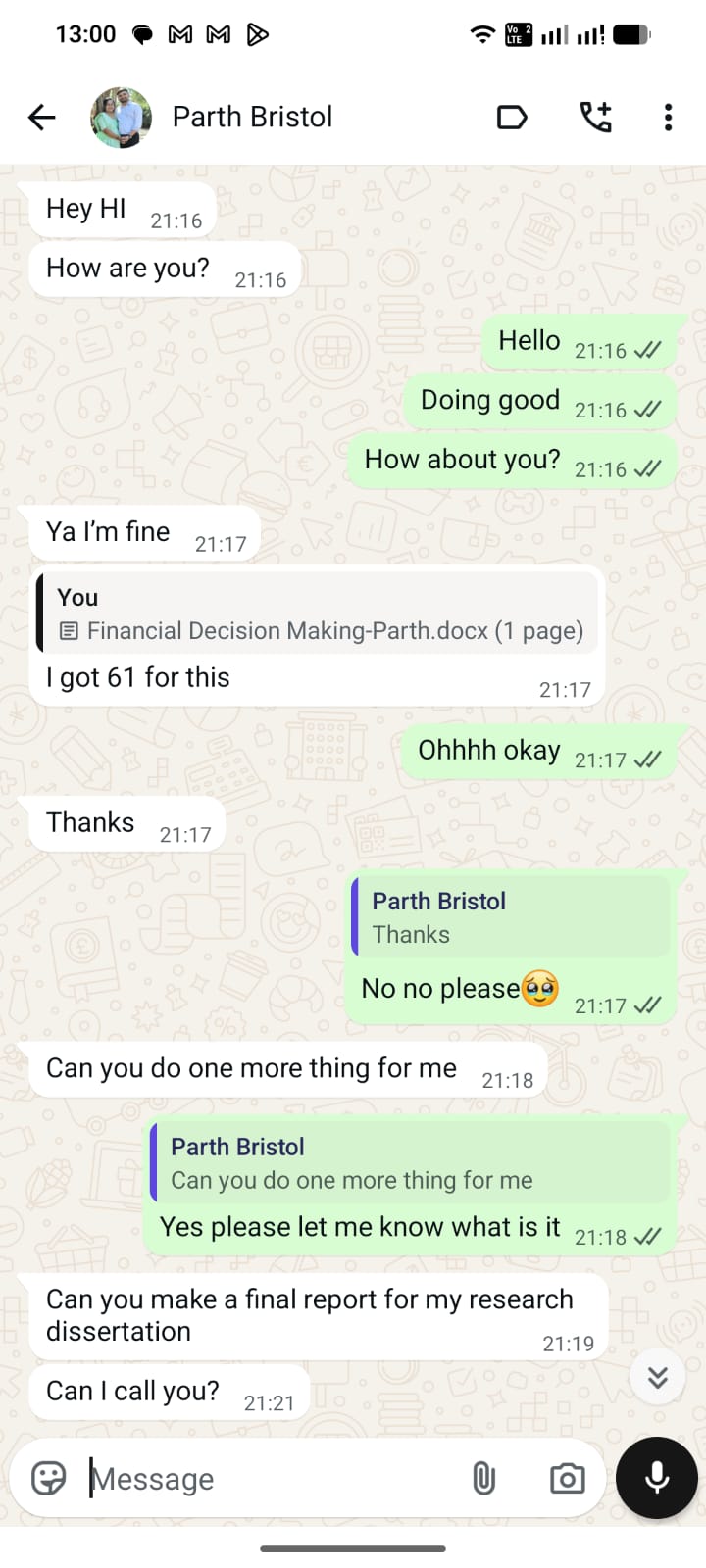The width and height of the screenshot is (706, 1568).
Task: Open Parth Bristol contact info
Action: (x=253, y=118)
